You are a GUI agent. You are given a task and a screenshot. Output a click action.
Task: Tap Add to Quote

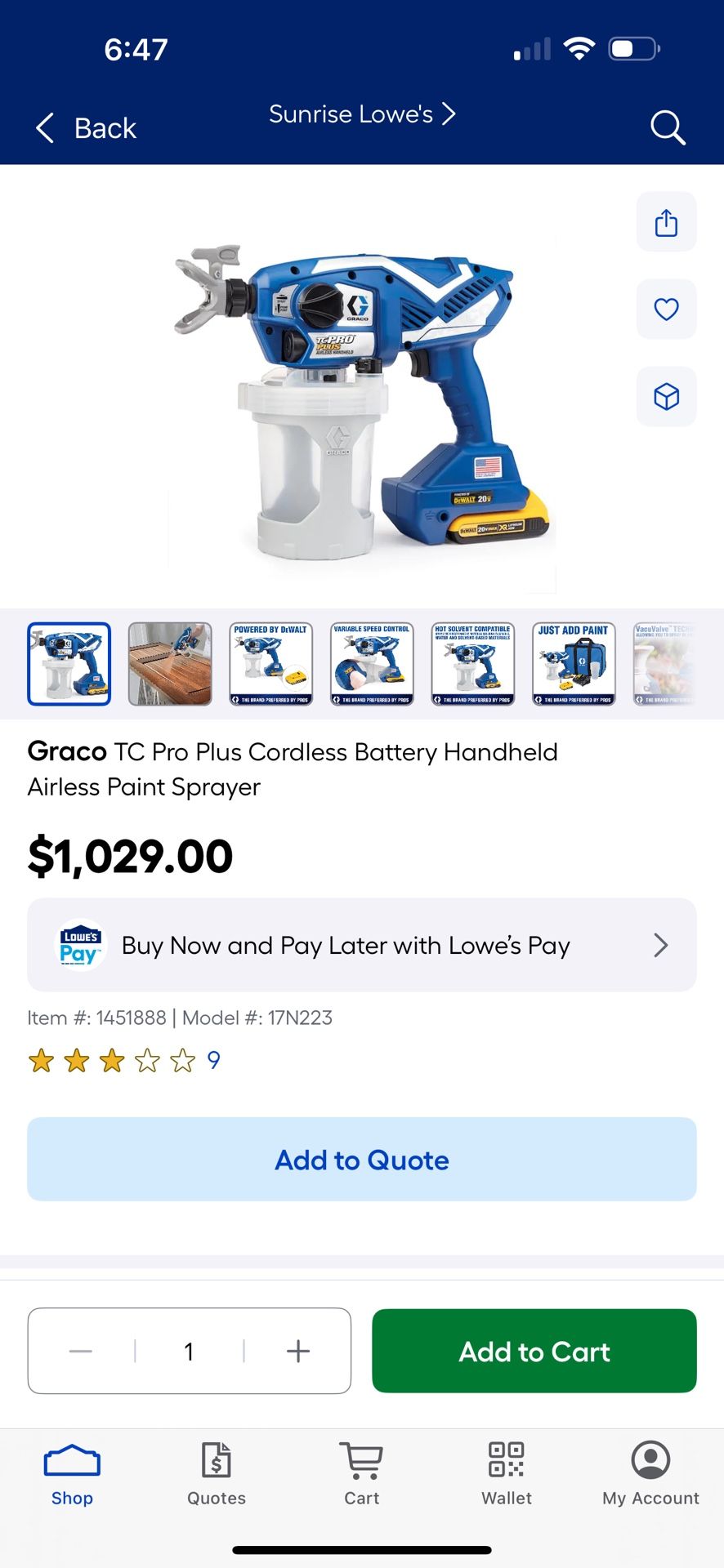(x=362, y=1160)
